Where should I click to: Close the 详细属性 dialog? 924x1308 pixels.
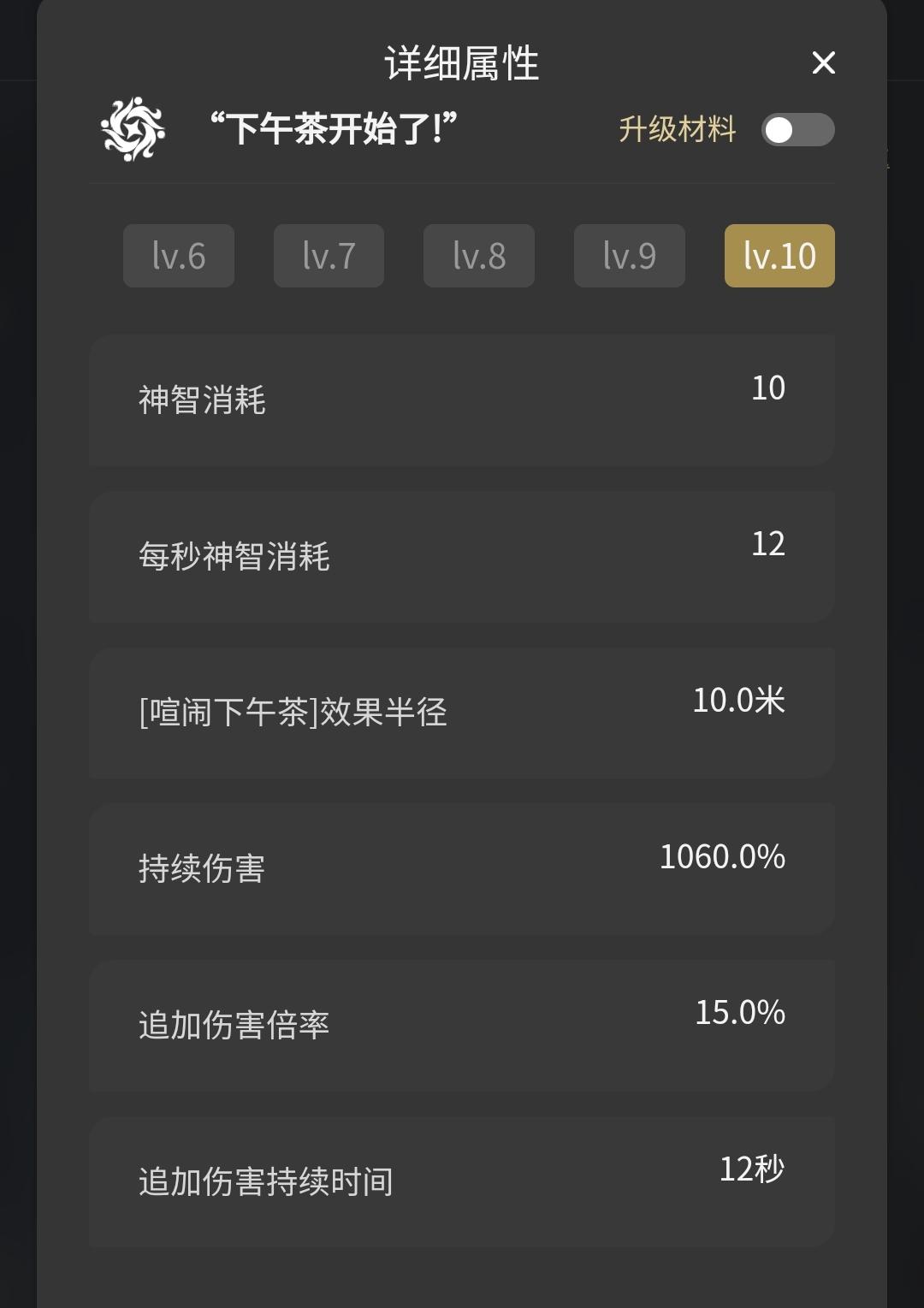tap(823, 62)
